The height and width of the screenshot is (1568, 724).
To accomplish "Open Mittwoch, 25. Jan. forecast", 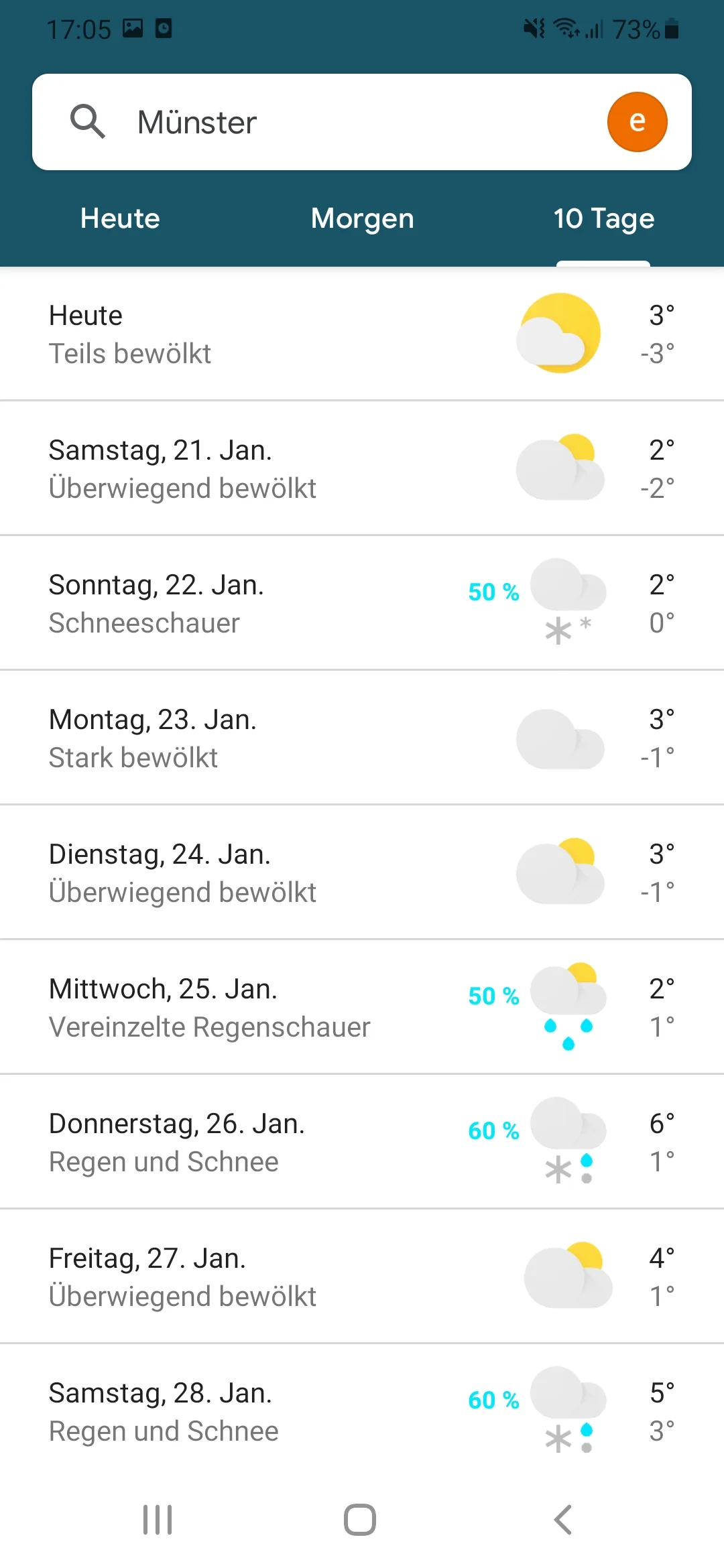I will (362, 1007).
